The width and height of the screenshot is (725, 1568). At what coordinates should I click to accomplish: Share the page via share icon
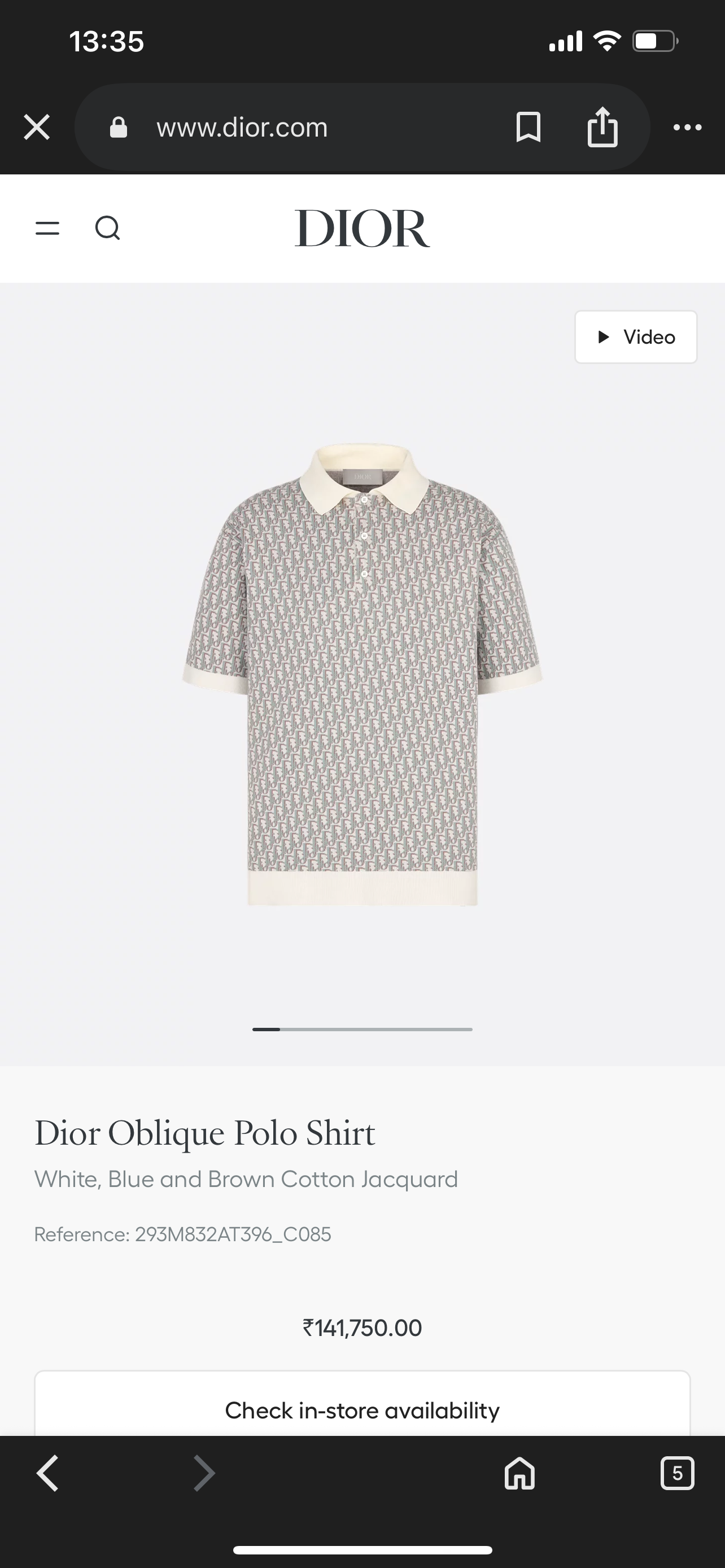(602, 127)
